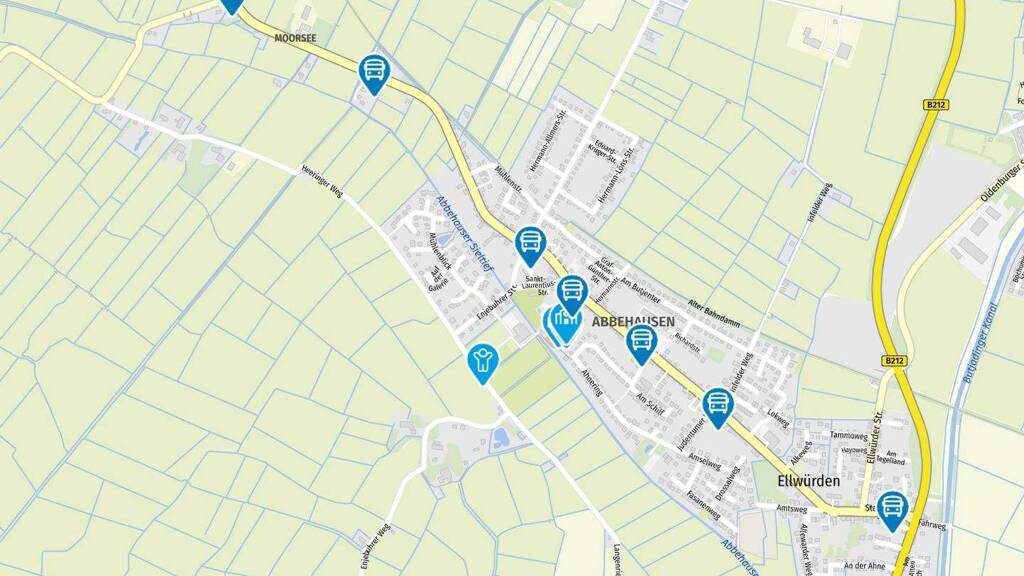Tap the bus stop pin near Infelder Weg
1024x576 pixels.
718,408
